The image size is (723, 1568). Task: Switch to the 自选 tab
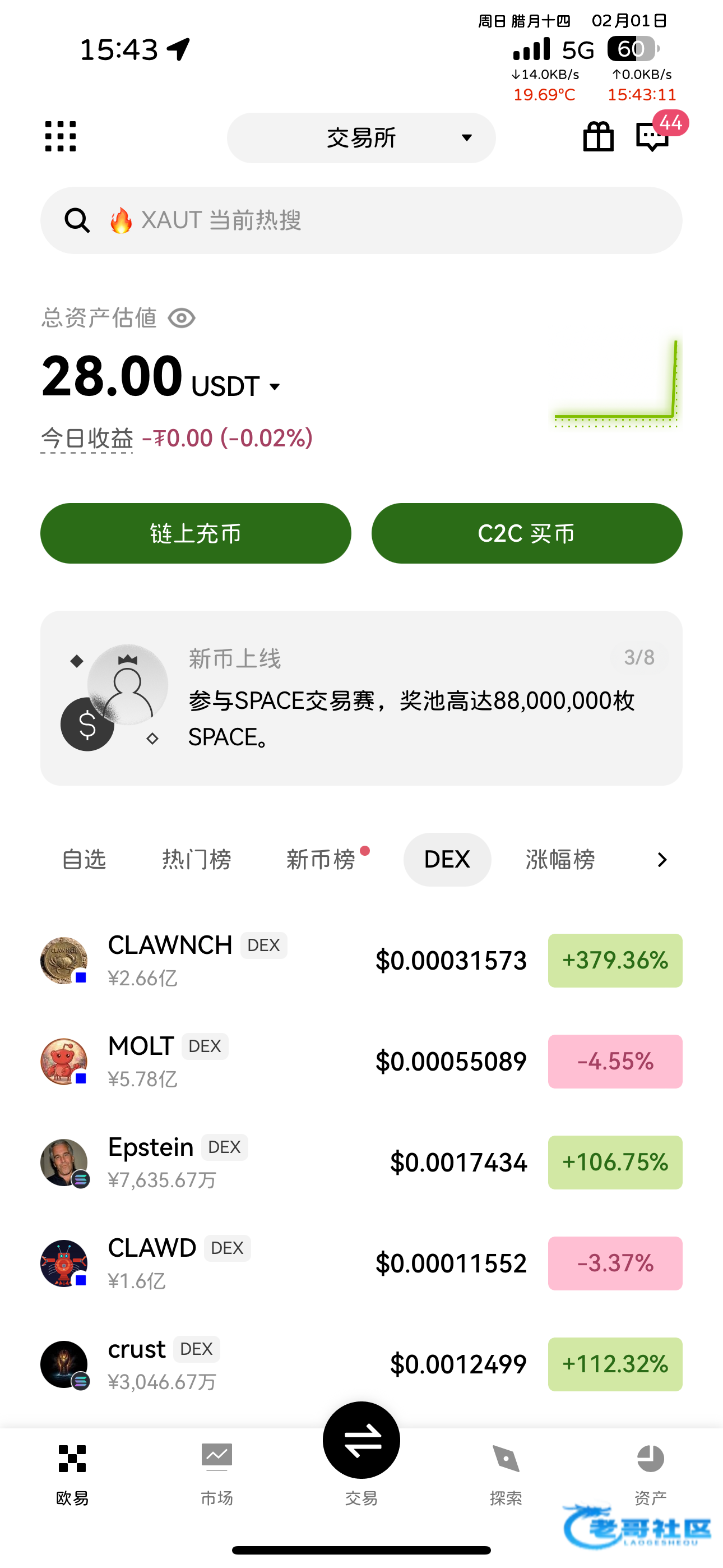(x=84, y=860)
